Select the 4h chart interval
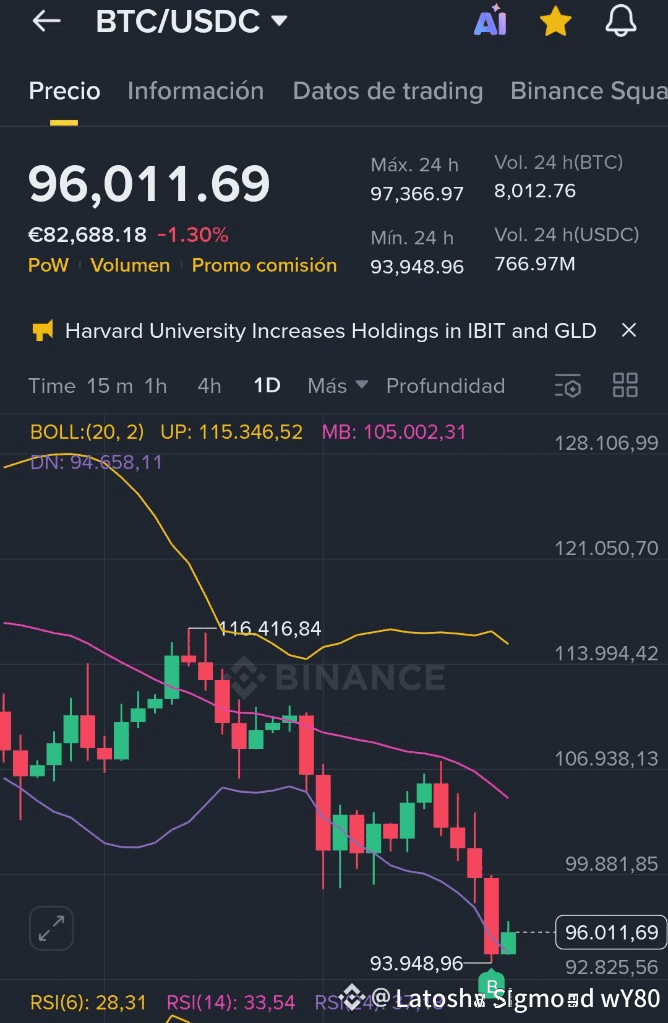 [209, 386]
